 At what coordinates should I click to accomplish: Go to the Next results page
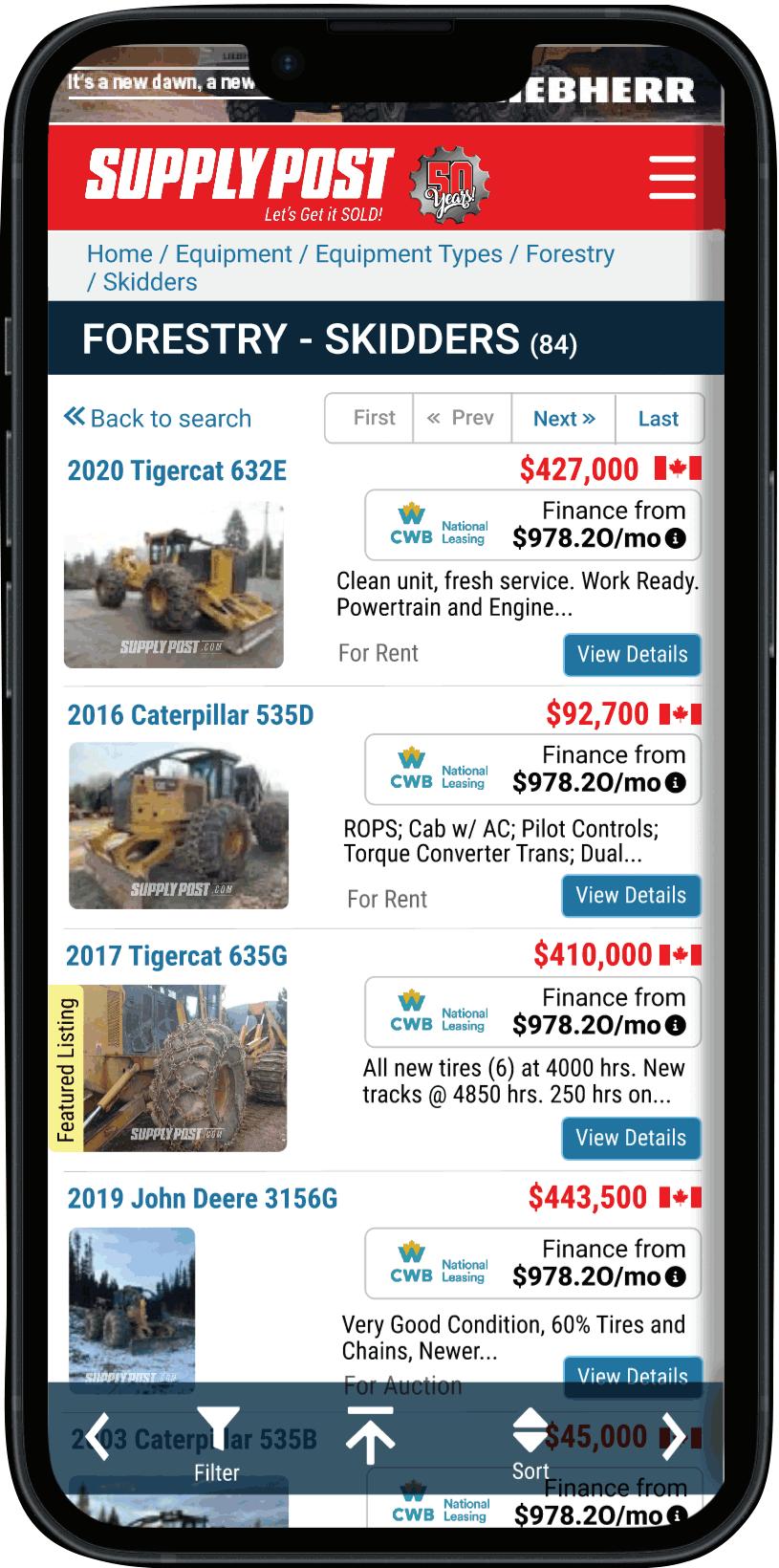563,419
